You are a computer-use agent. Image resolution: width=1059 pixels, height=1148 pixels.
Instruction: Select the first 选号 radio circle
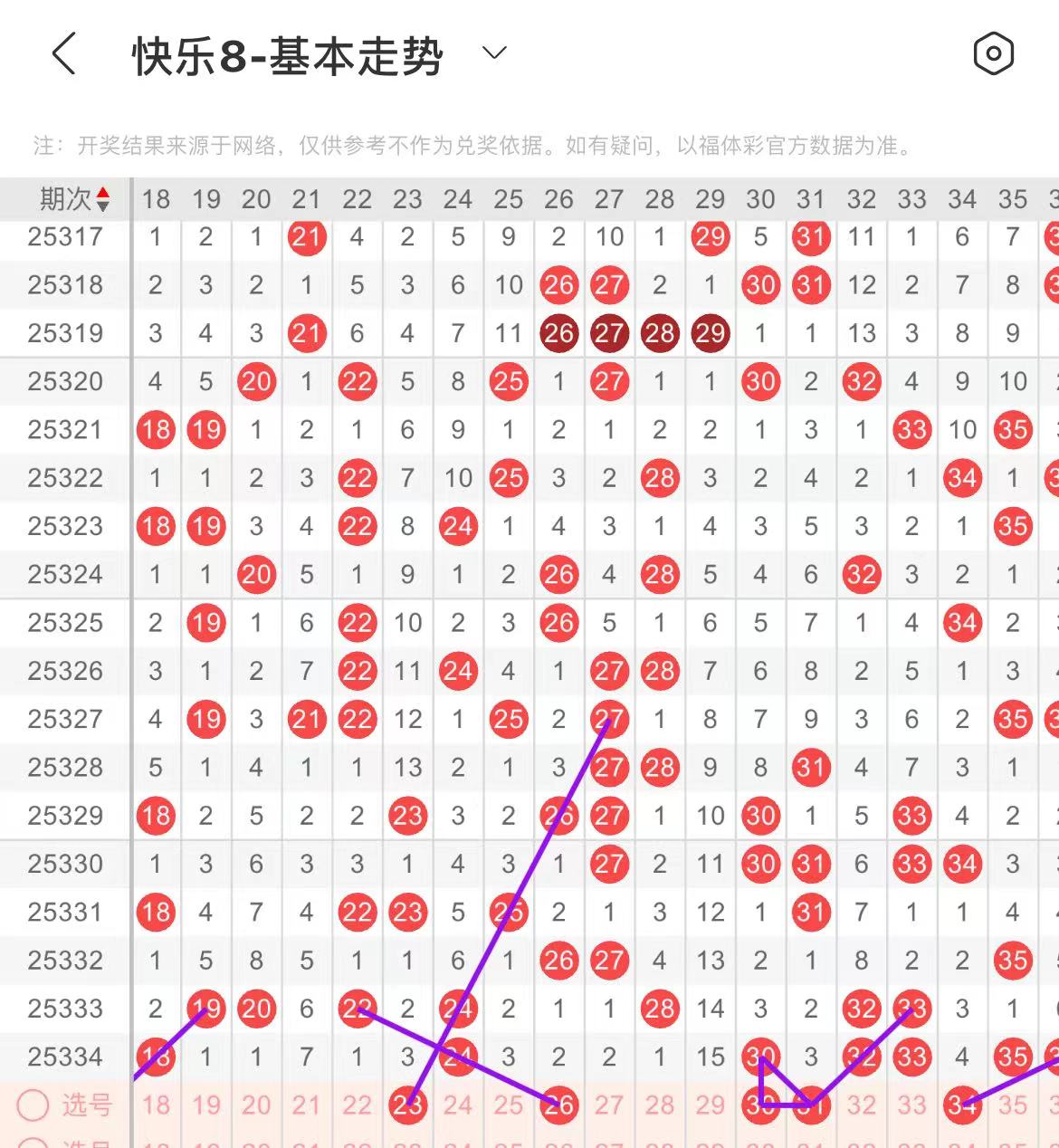tap(33, 1105)
